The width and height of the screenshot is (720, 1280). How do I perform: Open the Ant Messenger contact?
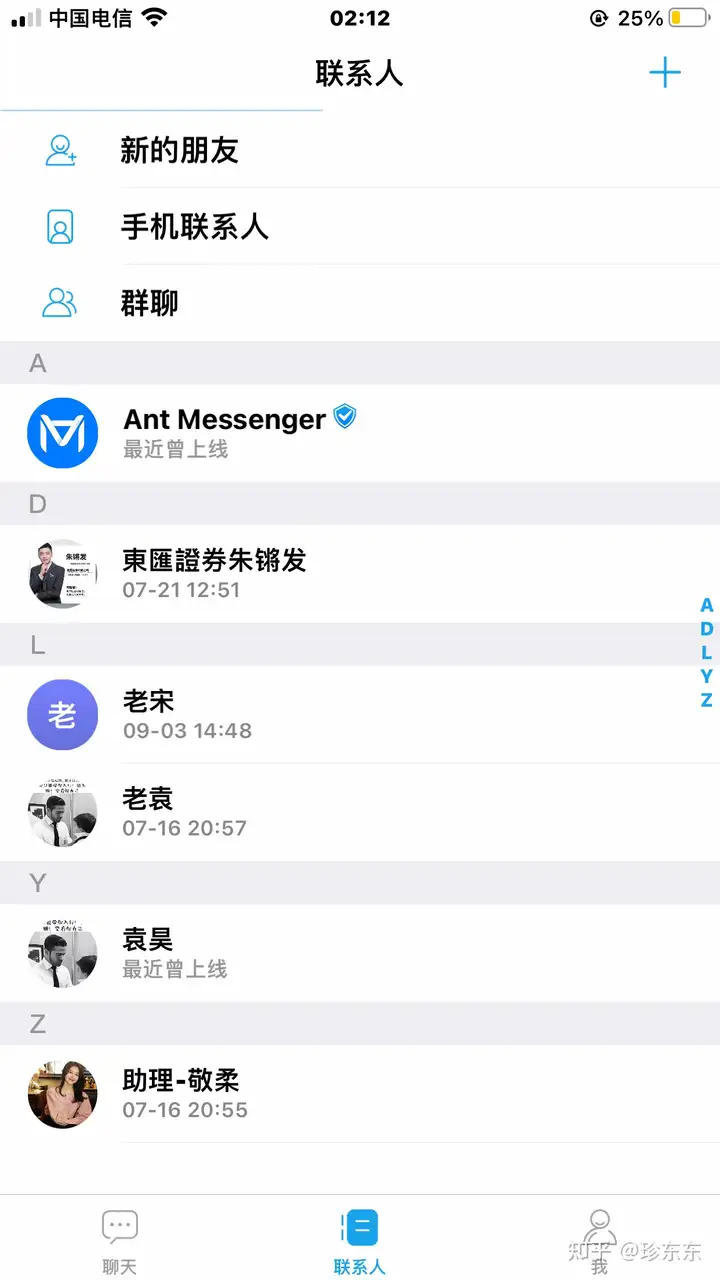(225, 432)
